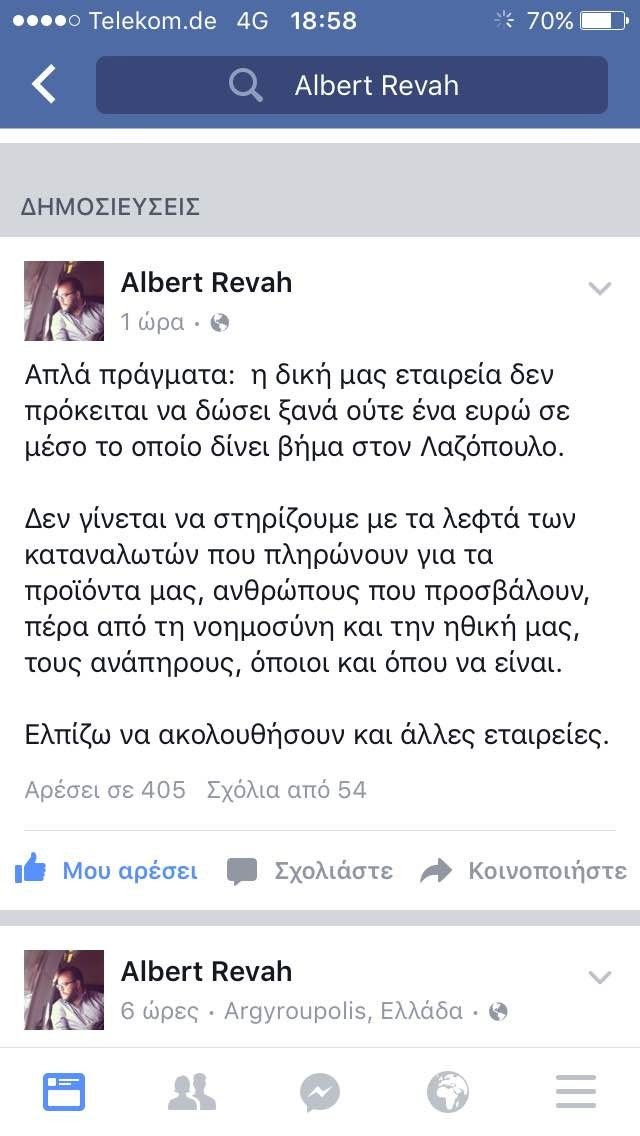Open the friend requests tab
This screenshot has height=1136, width=640.
(x=192, y=1092)
